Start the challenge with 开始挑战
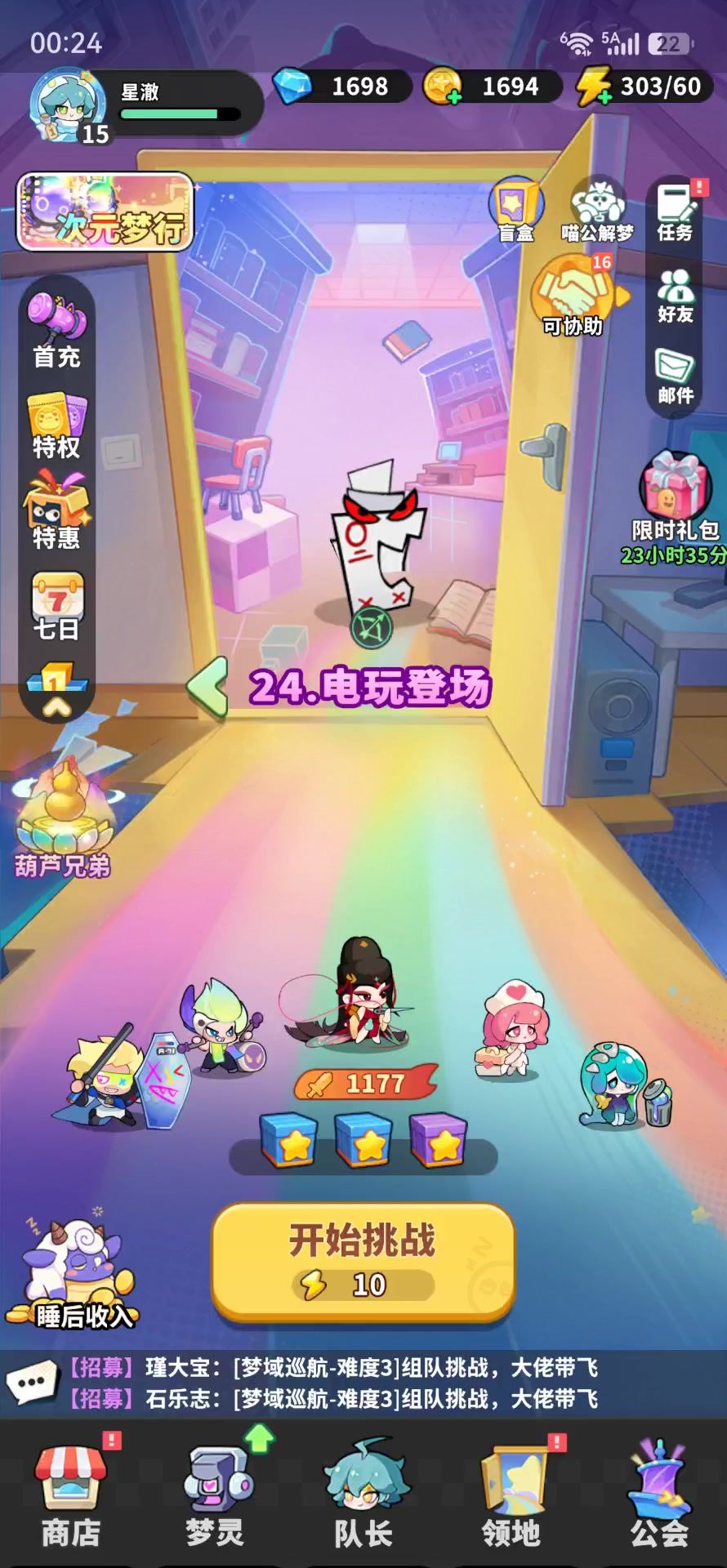The width and height of the screenshot is (727, 1568). (x=363, y=1259)
